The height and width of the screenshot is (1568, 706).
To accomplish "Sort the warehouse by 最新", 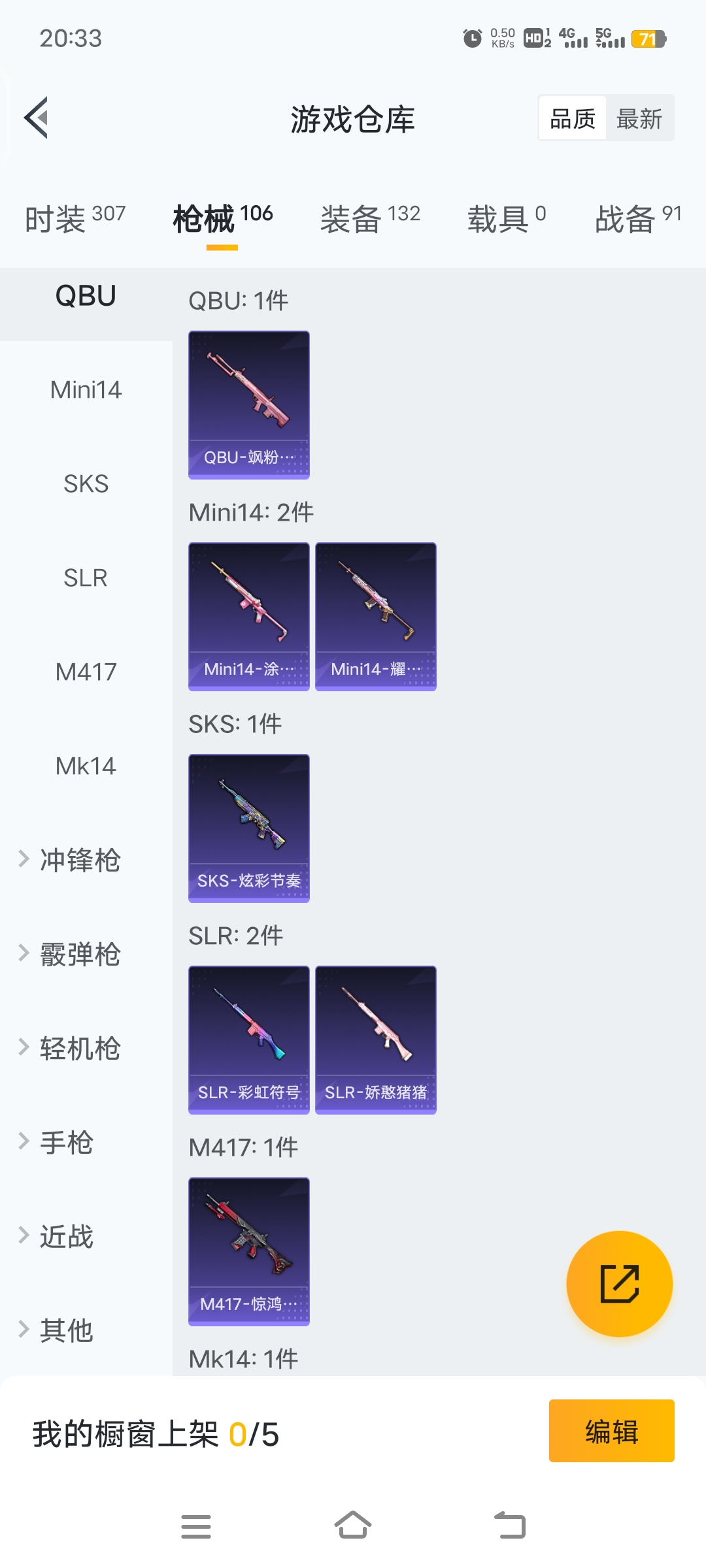I will pos(639,119).
